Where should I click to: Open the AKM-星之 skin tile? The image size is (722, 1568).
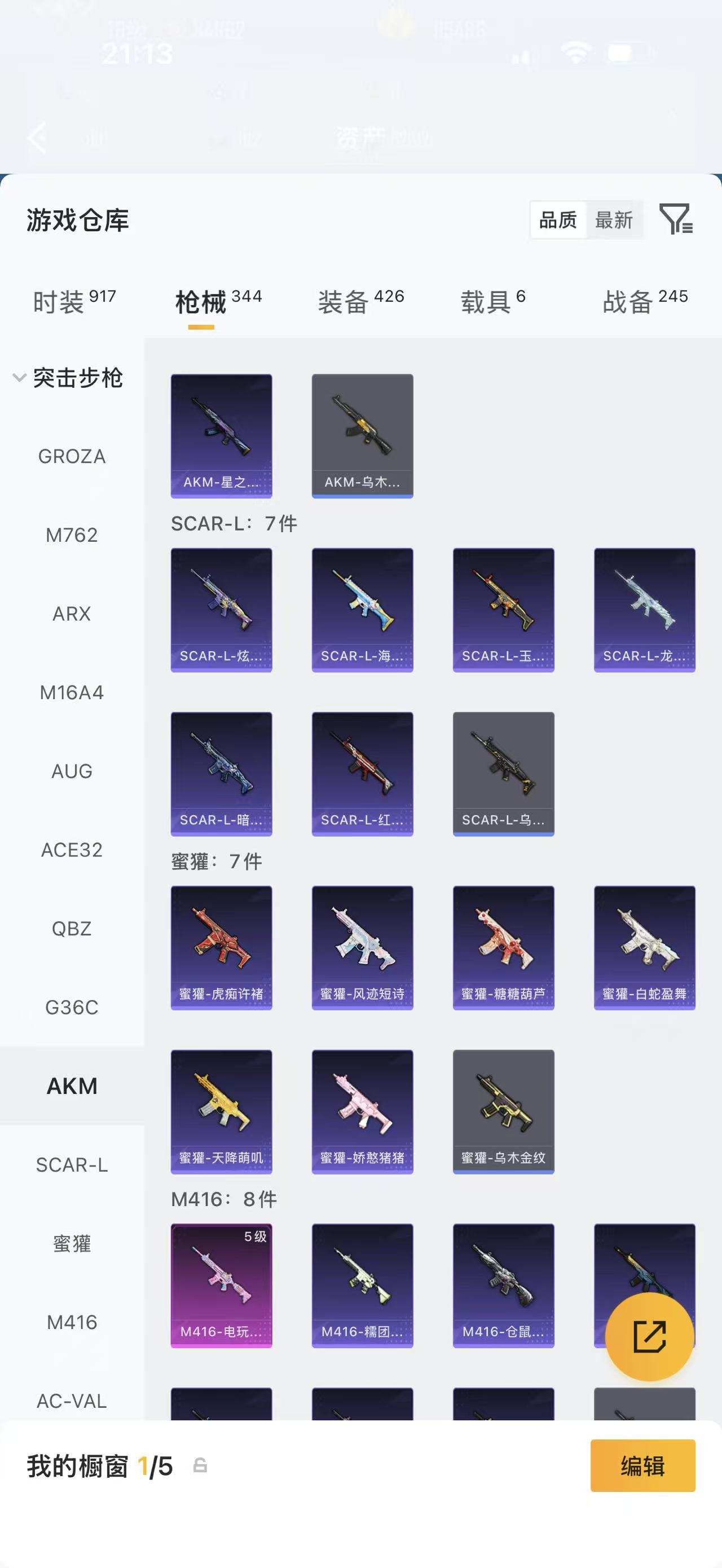(x=222, y=436)
